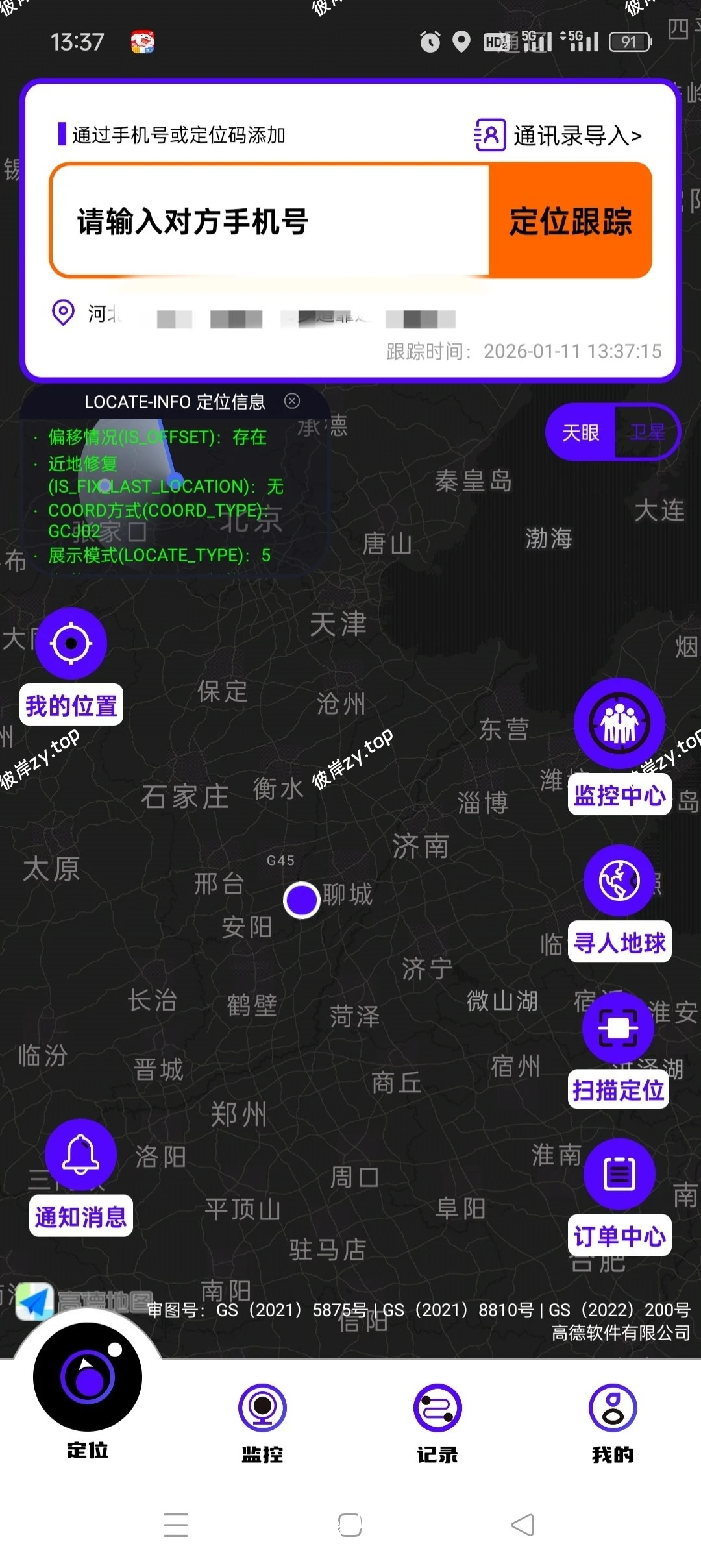The image size is (701, 1568).
Task: Switch map mode to 卫星 satellite view
Action: 648,432
